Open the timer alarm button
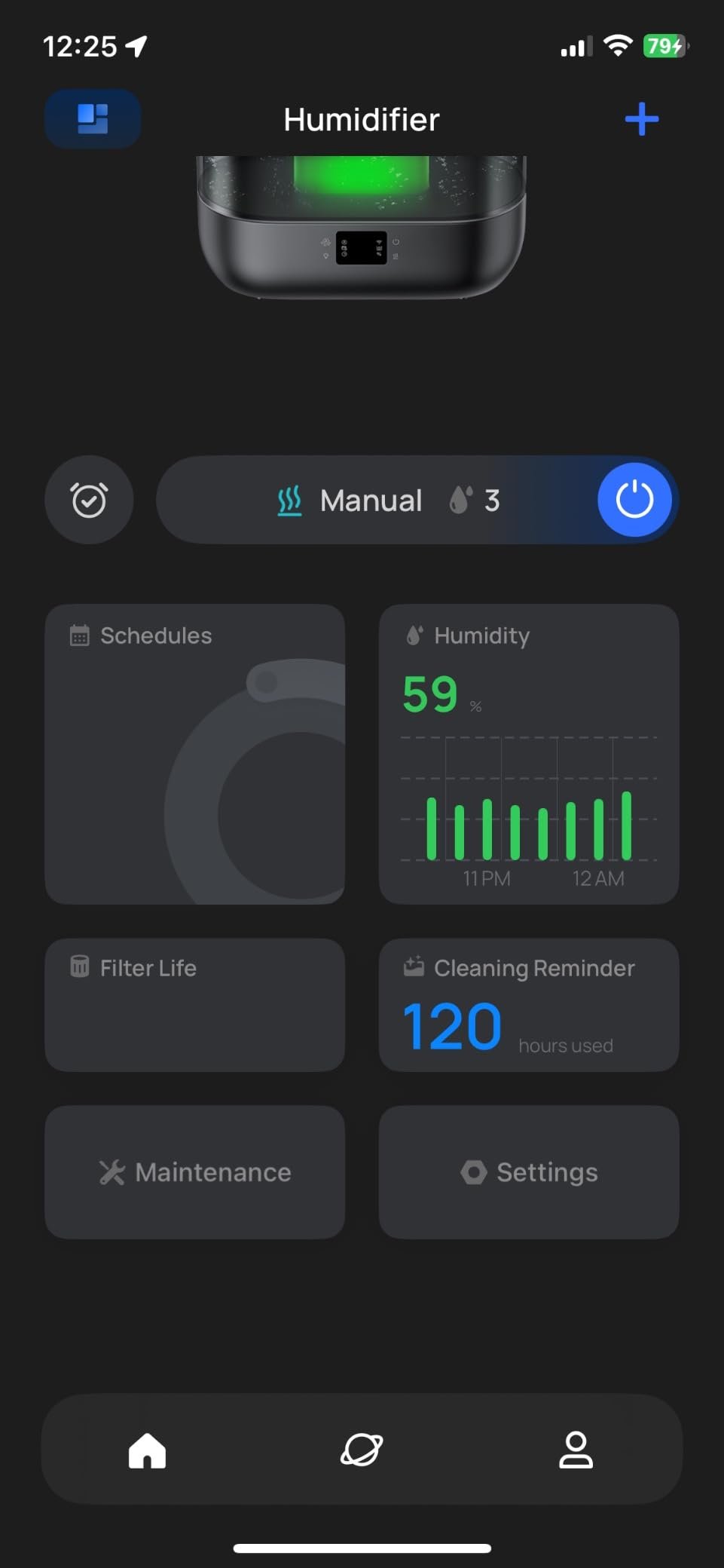The image size is (724, 1568). (x=89, y=500)
